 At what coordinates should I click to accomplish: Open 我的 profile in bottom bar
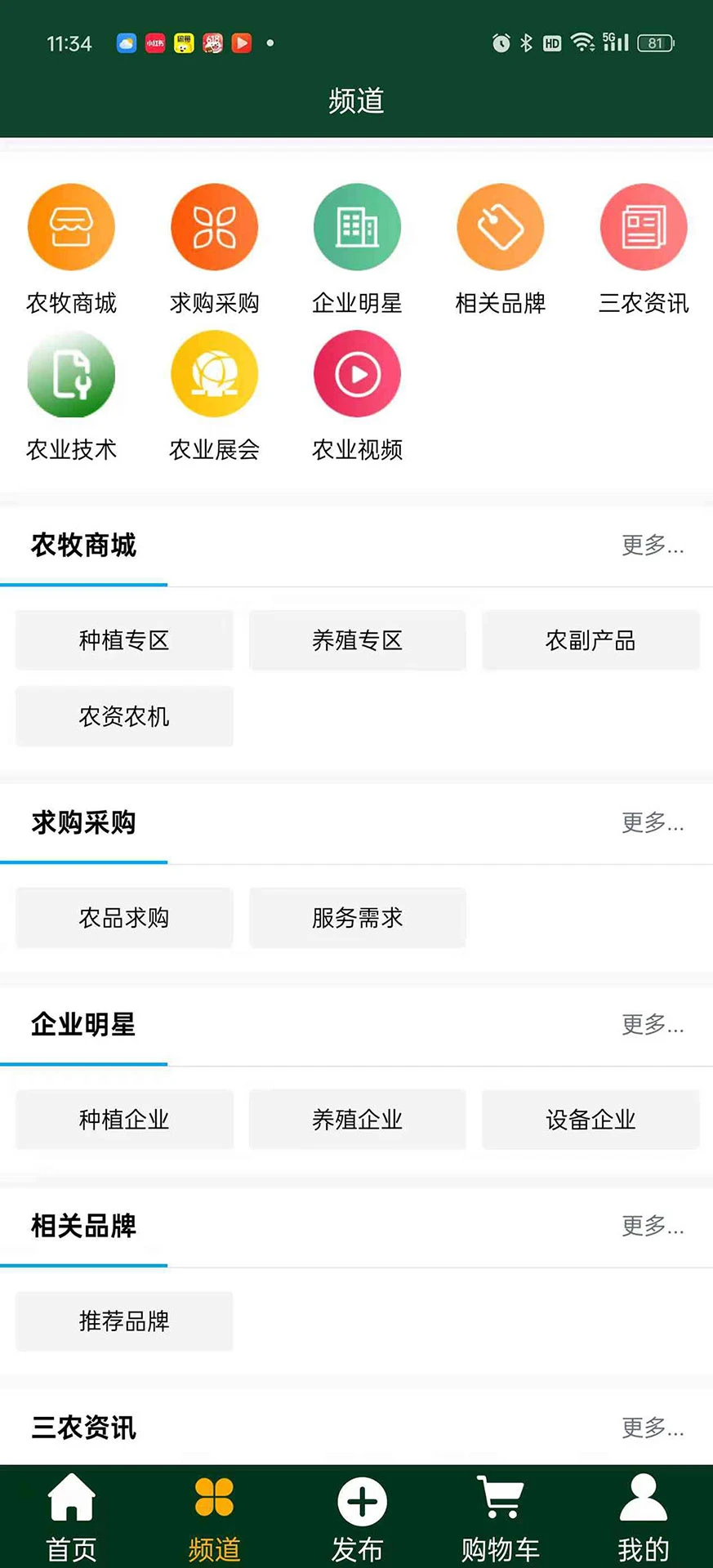pyautogui.click(x=643, y=1515)
